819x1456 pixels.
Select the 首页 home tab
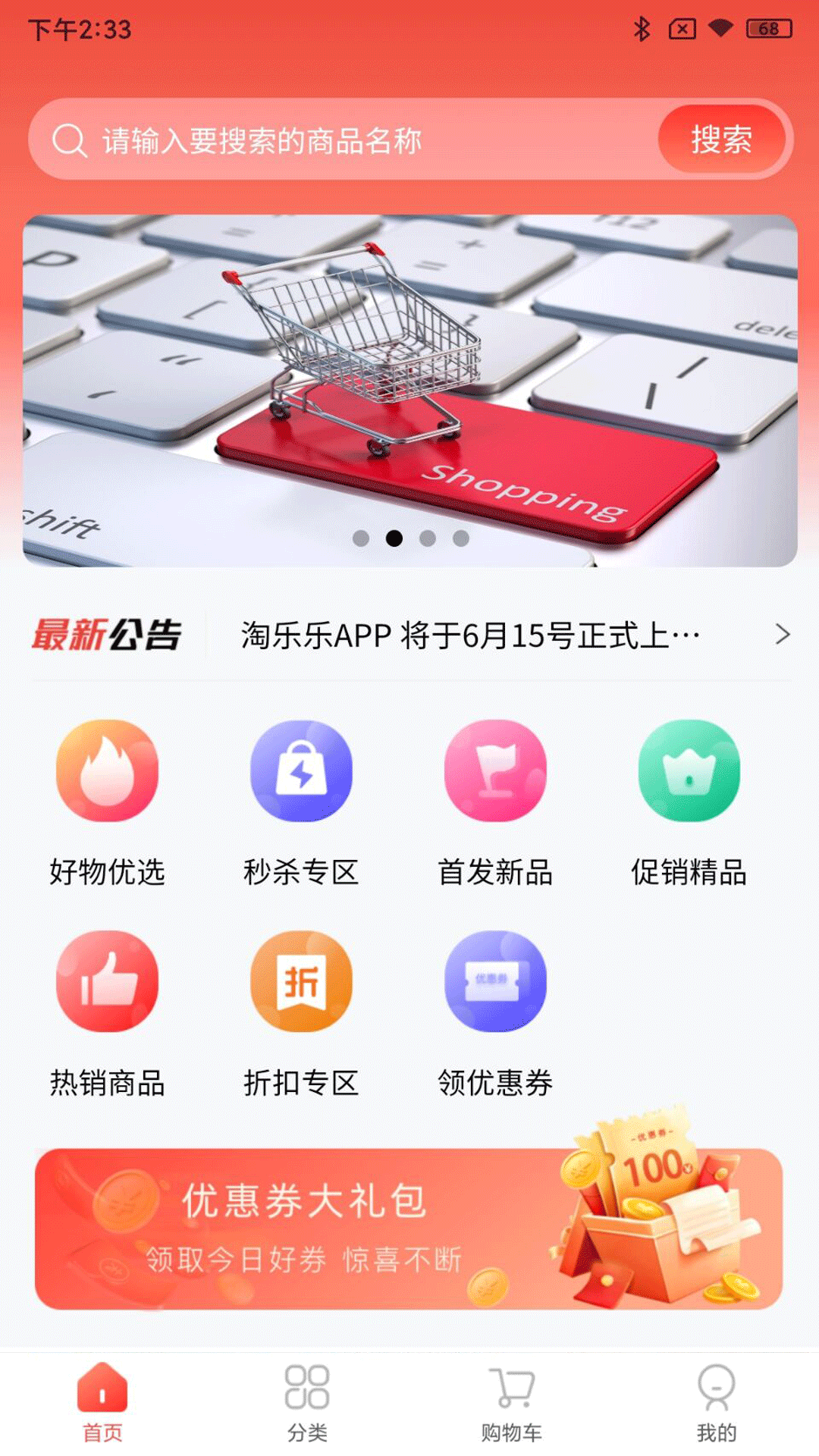102,1403
